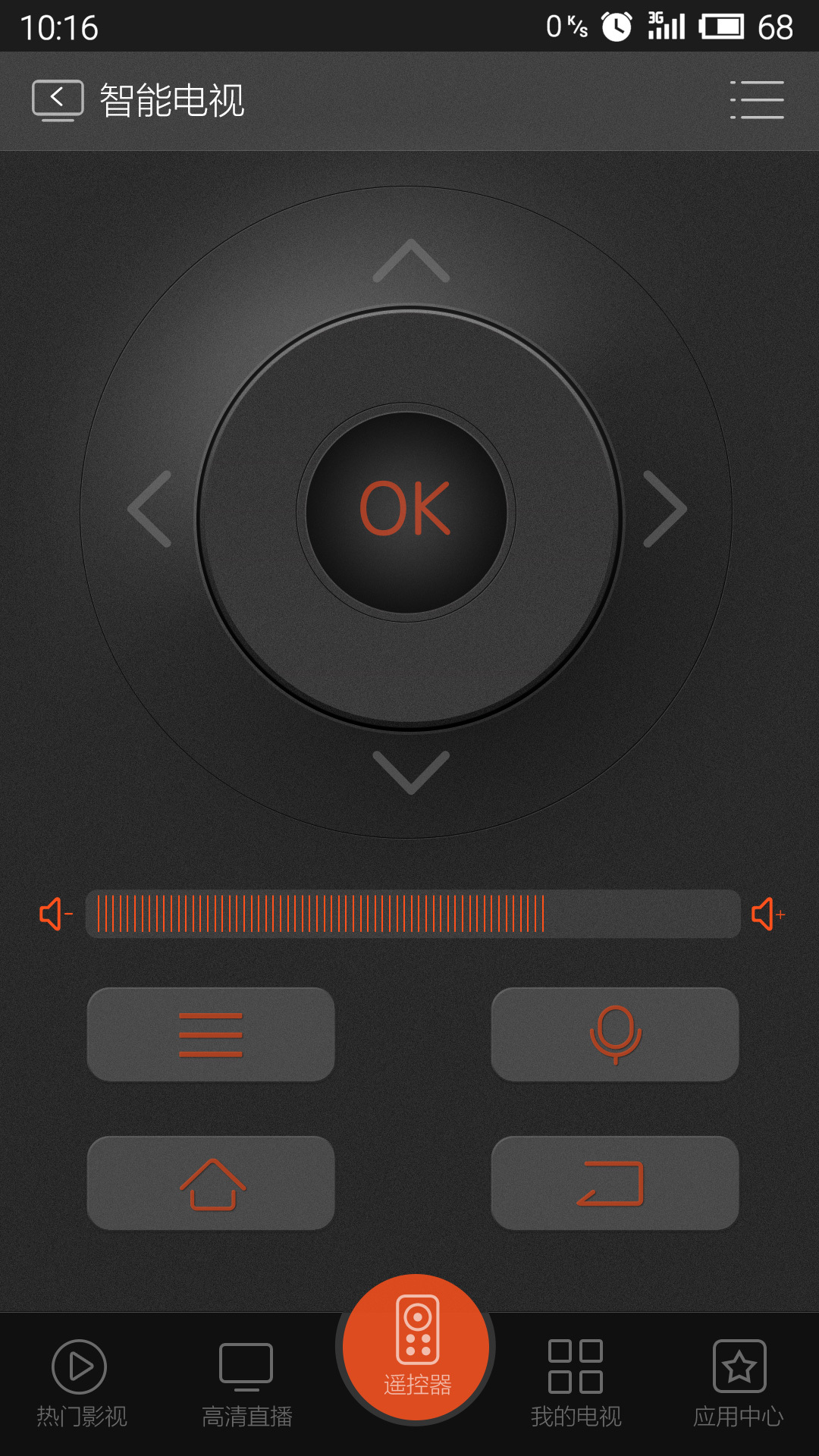Lower volume with the speaker minus icon
This screenshot has height=1456, width=819.
coord(56,915)
